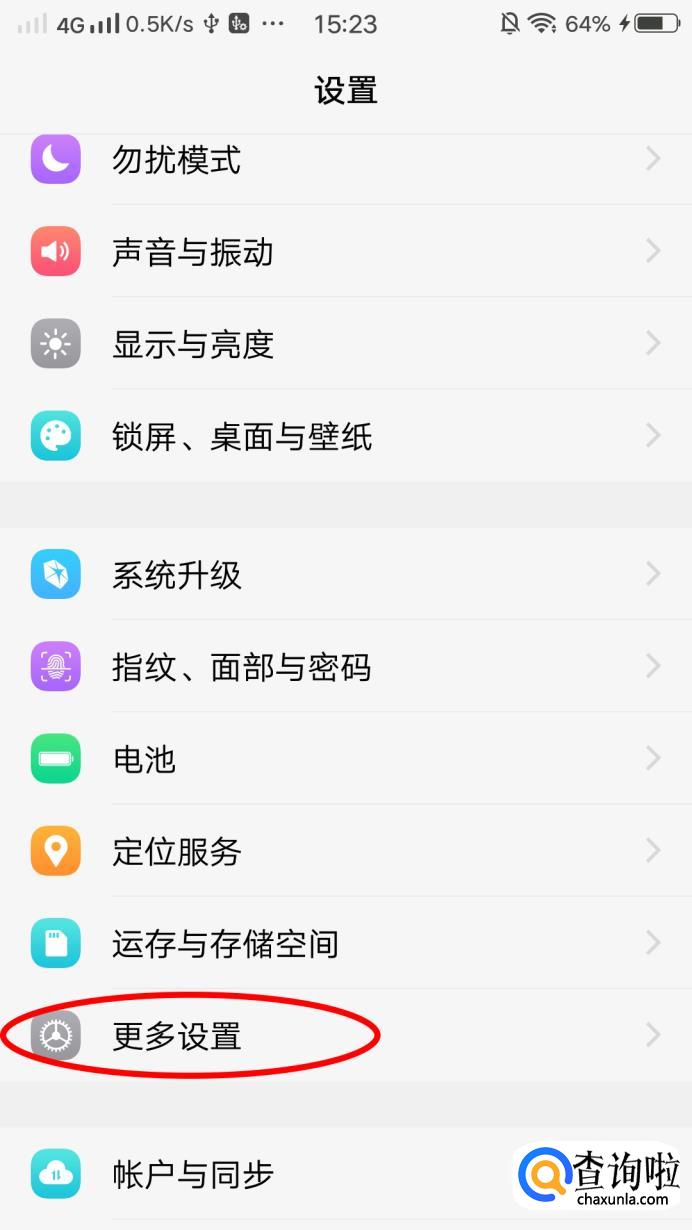This screenshot has width=692, height=1230.
Task: Open 帐户与同步 settings
Action: click(192, 1174)
